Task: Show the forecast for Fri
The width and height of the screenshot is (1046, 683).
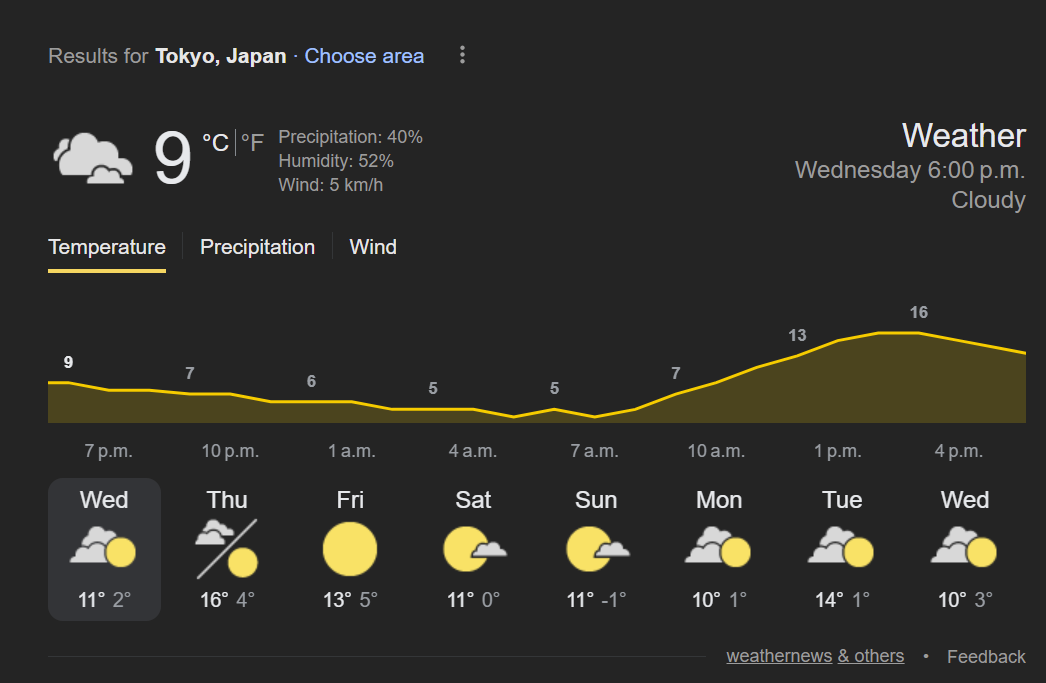Action: point(350,549)
